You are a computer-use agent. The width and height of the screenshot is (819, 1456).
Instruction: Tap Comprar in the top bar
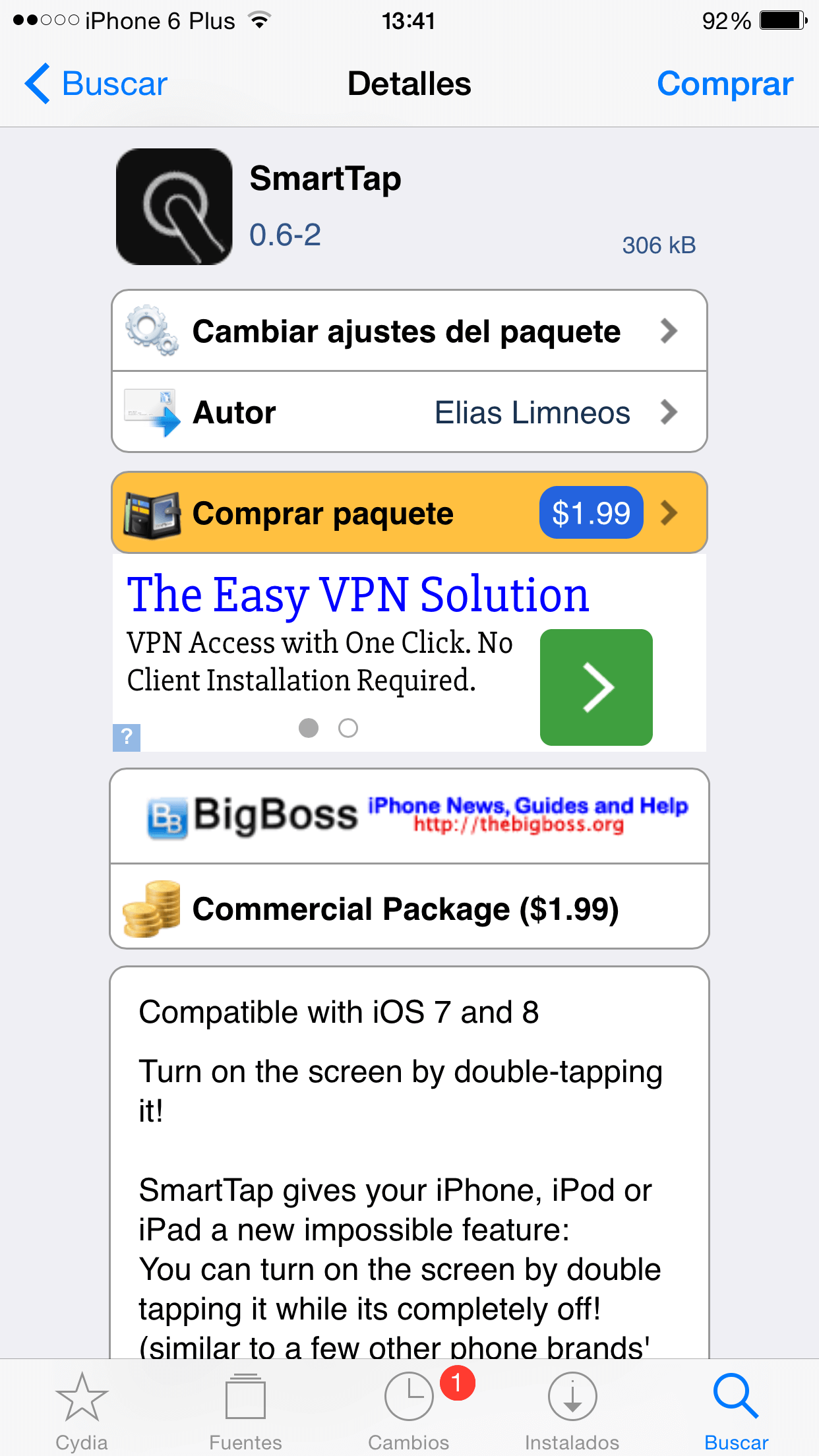(x=724, y=84)
